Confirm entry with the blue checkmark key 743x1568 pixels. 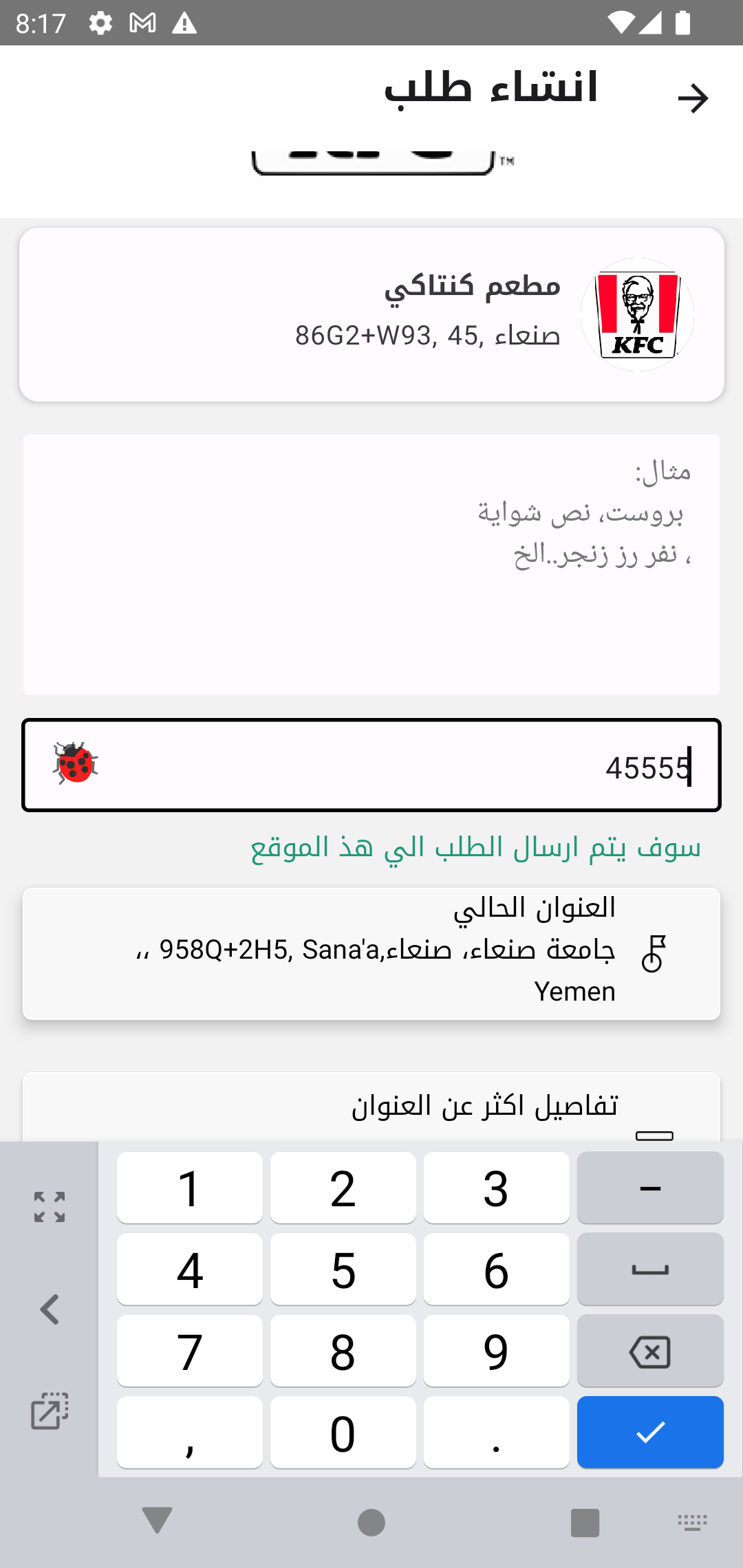[x=649, y=1433]
